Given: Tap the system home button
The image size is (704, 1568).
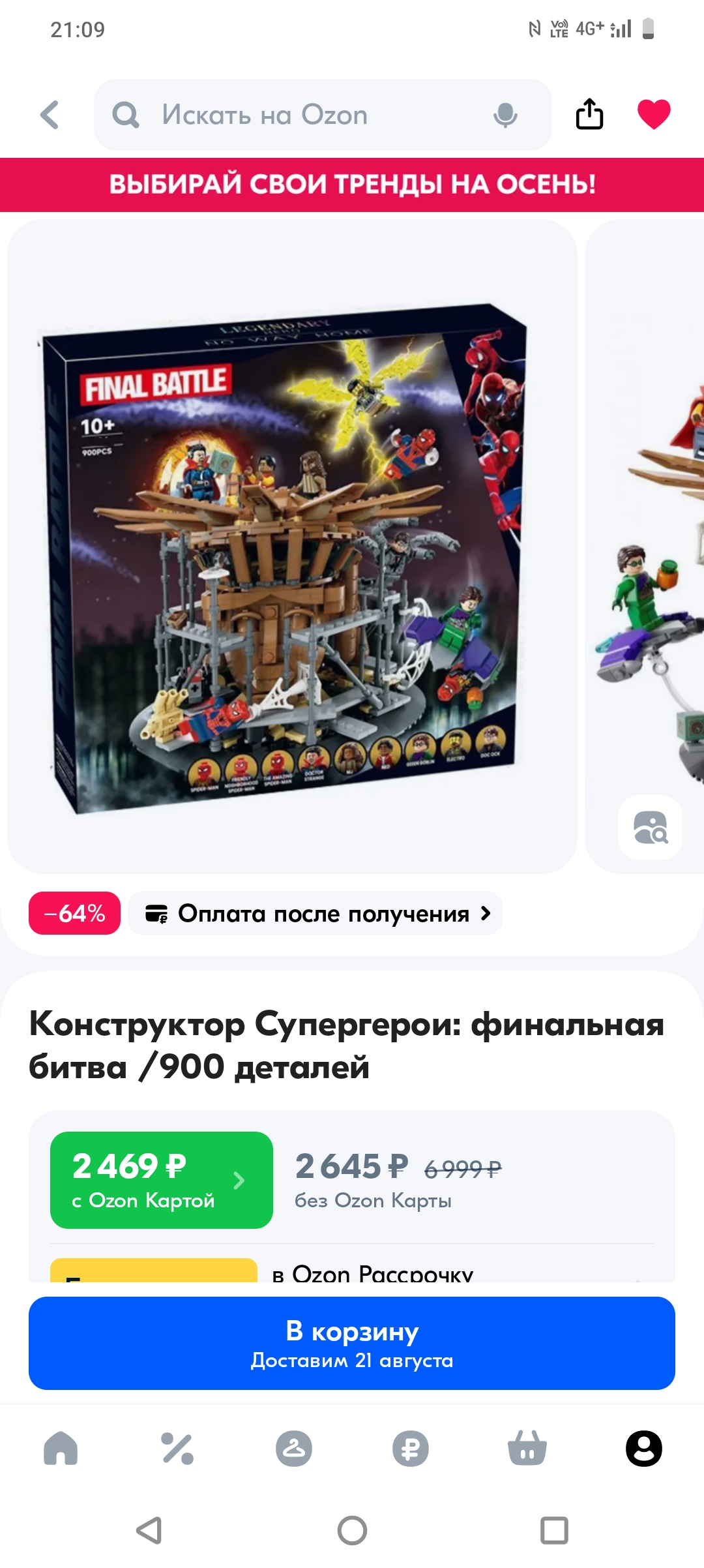Looking at the screenshot, I should (x=352, y=1530).
